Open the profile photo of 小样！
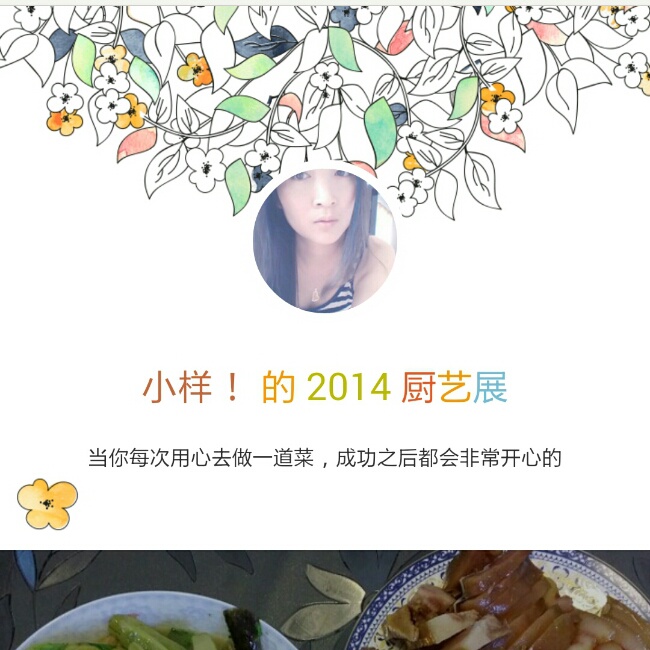 tap(325, 242)
